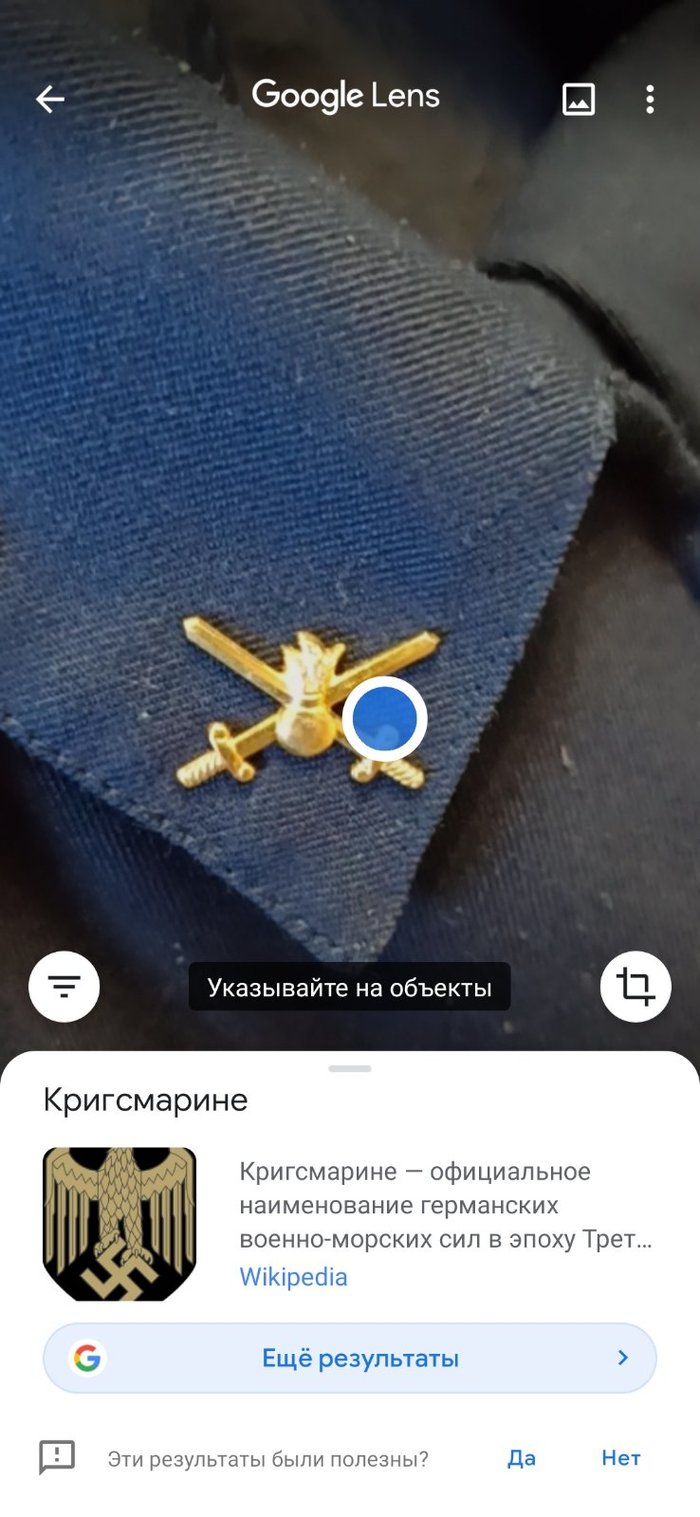Tap the Ещё результаты button

click(349, 1358)
